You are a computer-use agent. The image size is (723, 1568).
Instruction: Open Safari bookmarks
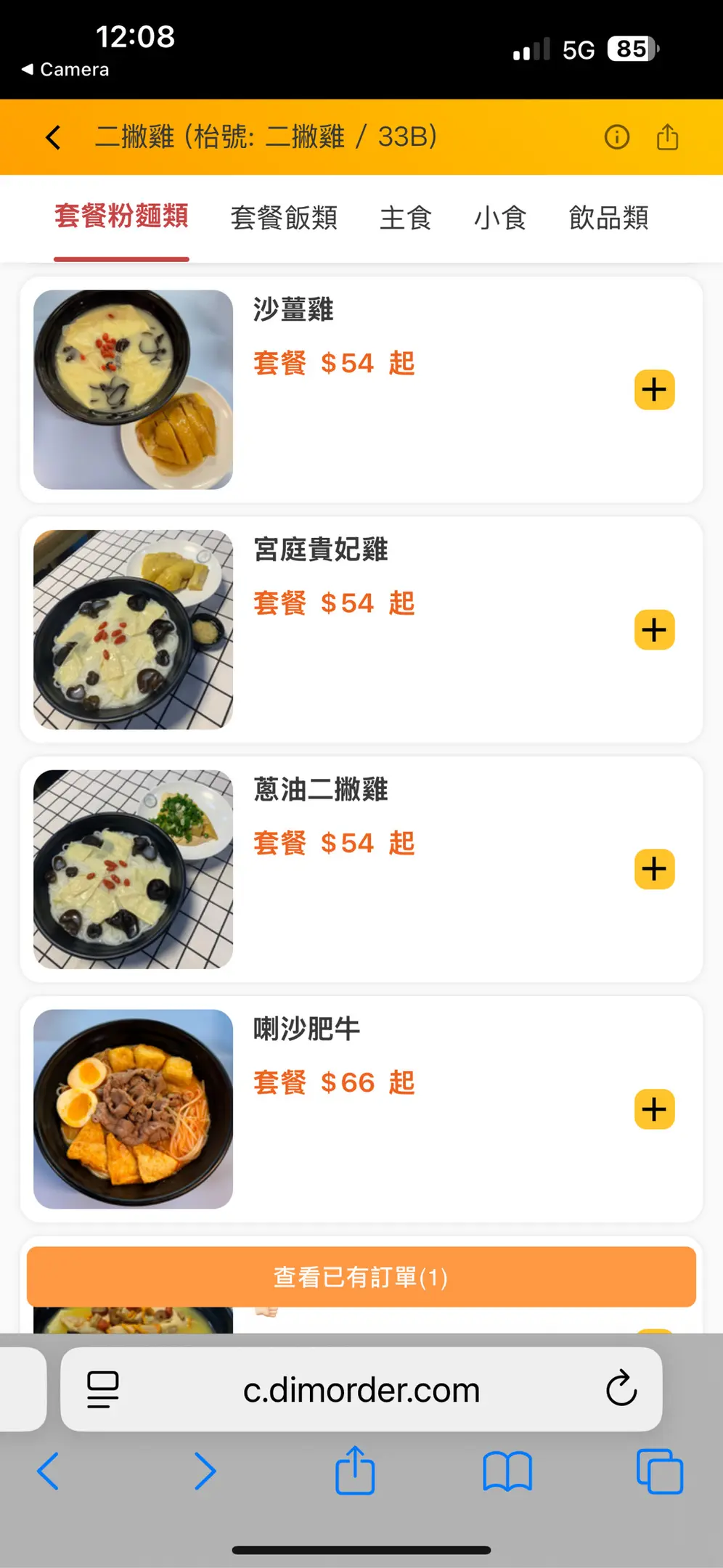[507, 1471]
